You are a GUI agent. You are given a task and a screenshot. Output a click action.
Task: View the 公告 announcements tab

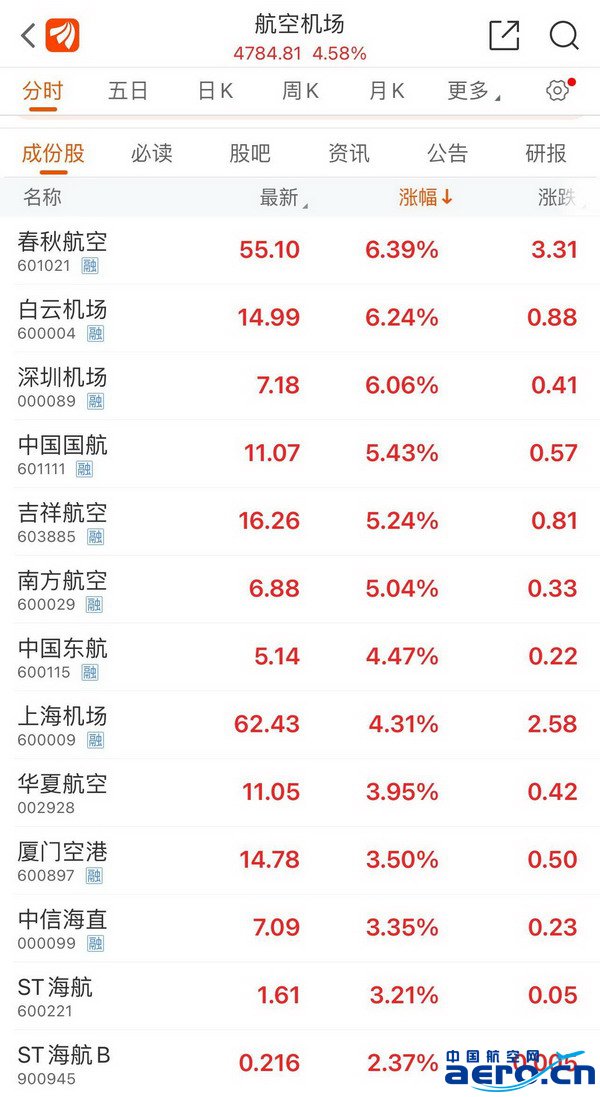coord(448,153)
